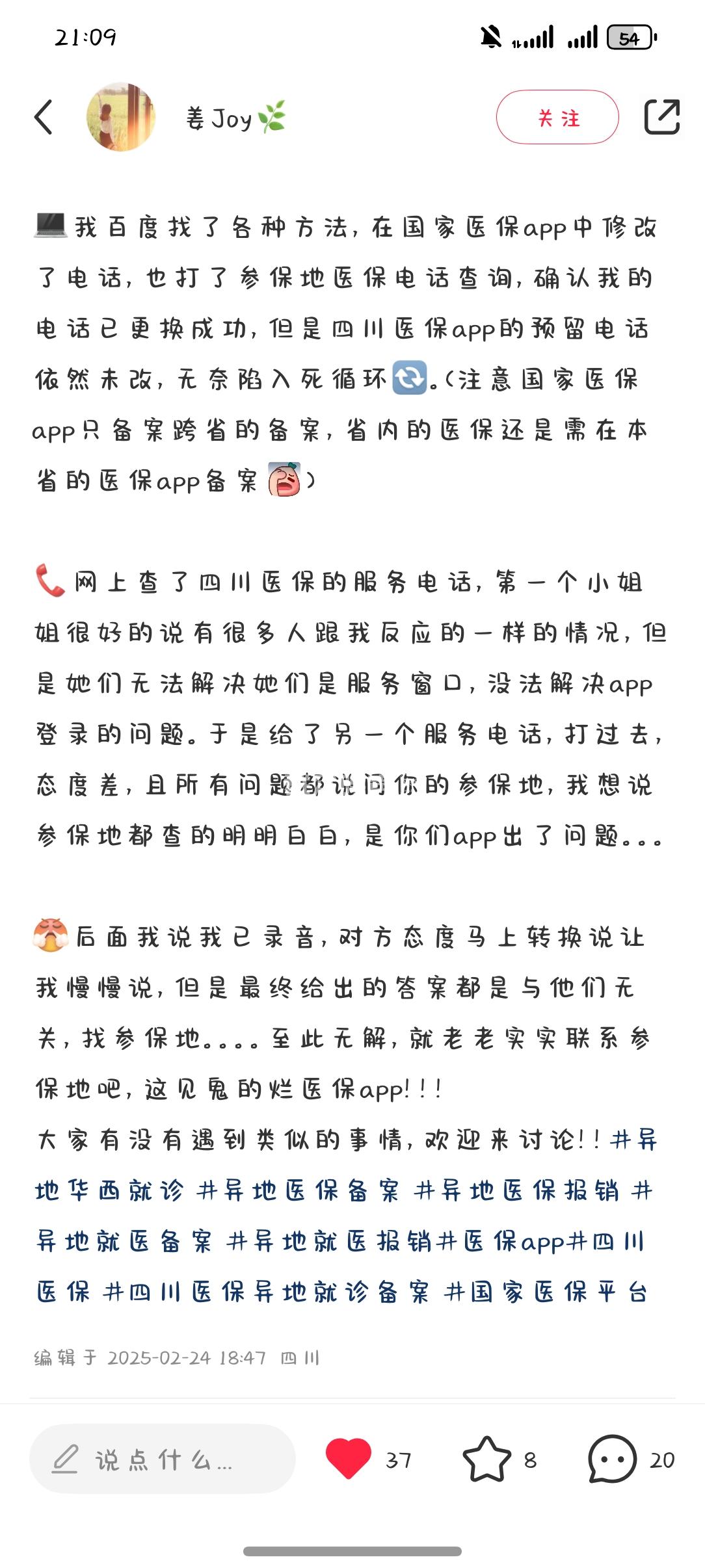Image resolution: width=705 pixels, height=1568 pixels.
Task: Go back using the arrow icon
Action: 43,118
